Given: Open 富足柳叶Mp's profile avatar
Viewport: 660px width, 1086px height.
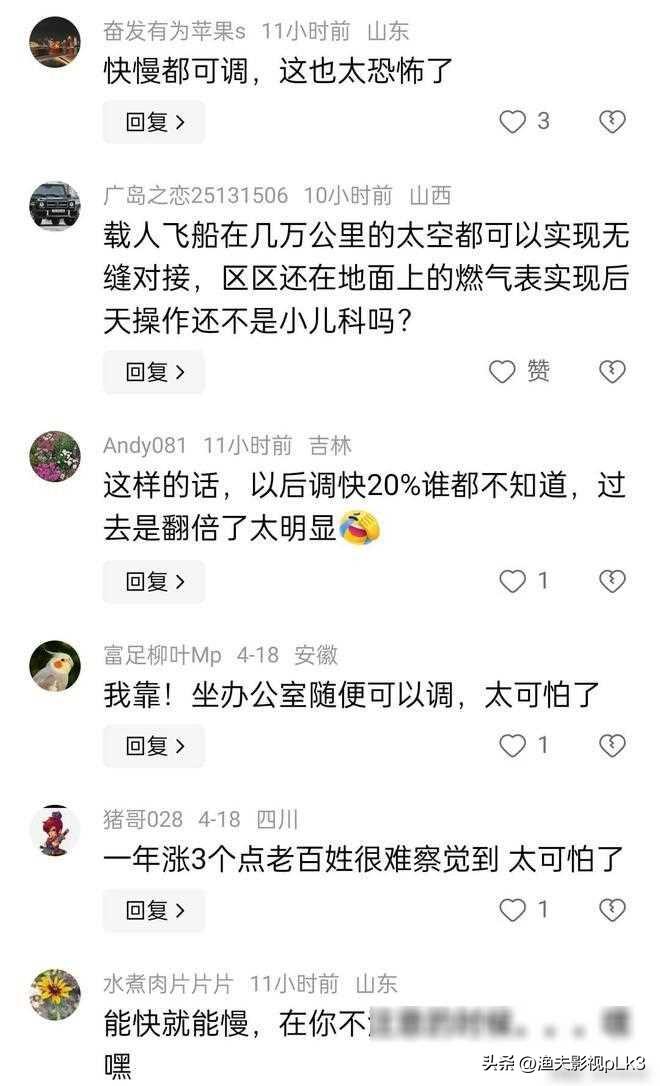Looking at the screenshot, I should pos(55,666).
